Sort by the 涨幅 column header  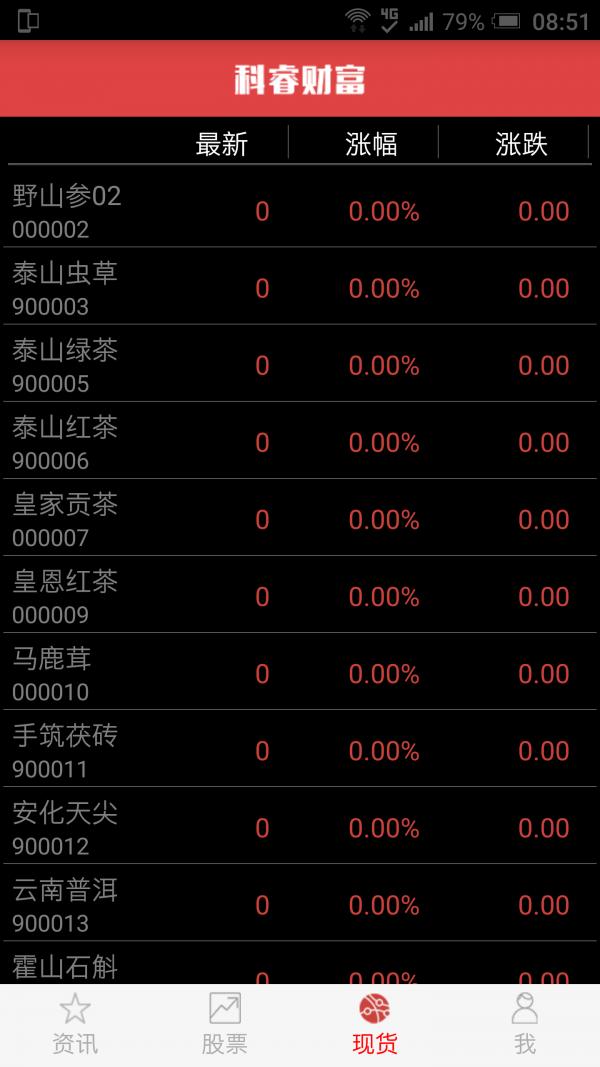pyautogui.click(x=371, y=144)
